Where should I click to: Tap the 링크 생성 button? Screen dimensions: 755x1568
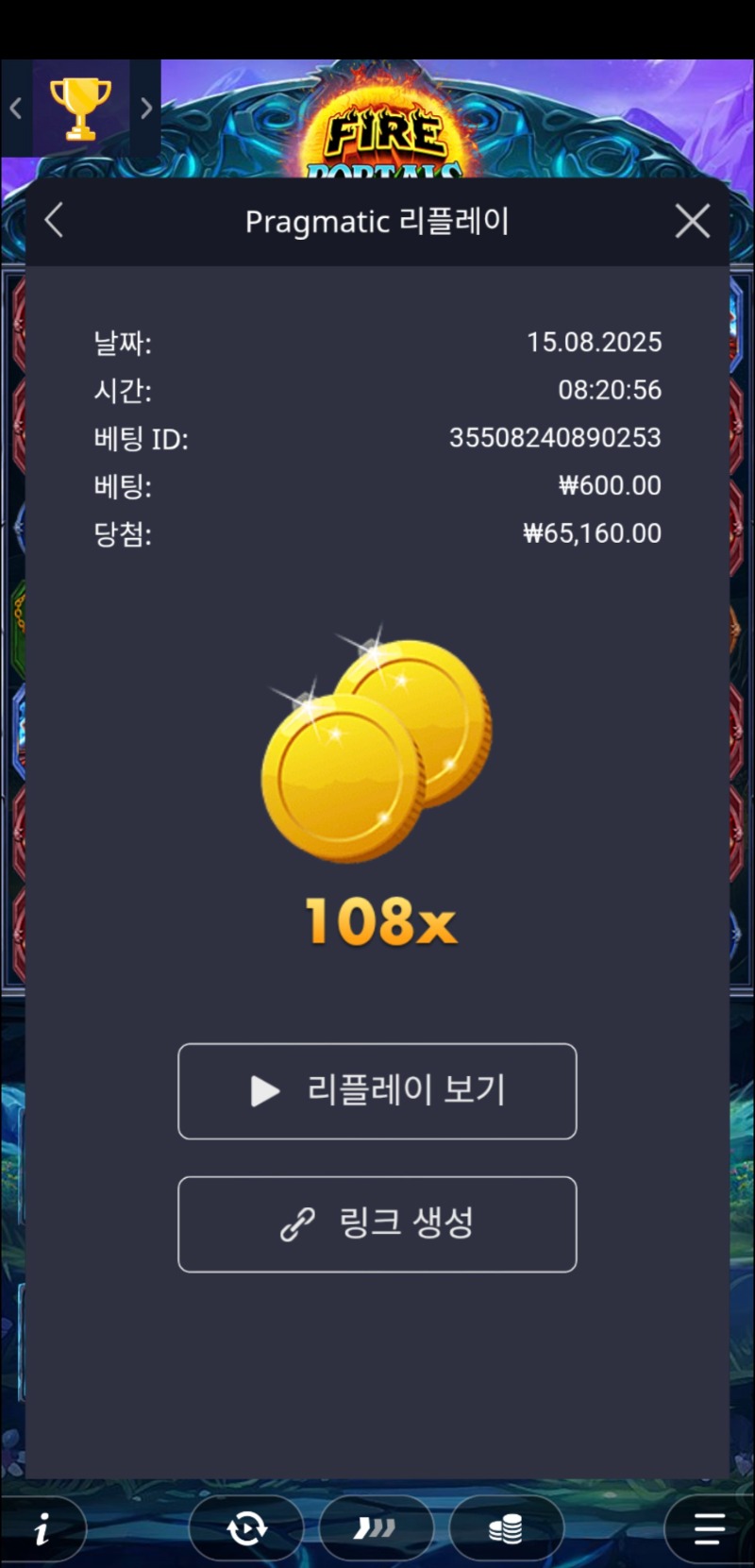[x=377, y=1224]
